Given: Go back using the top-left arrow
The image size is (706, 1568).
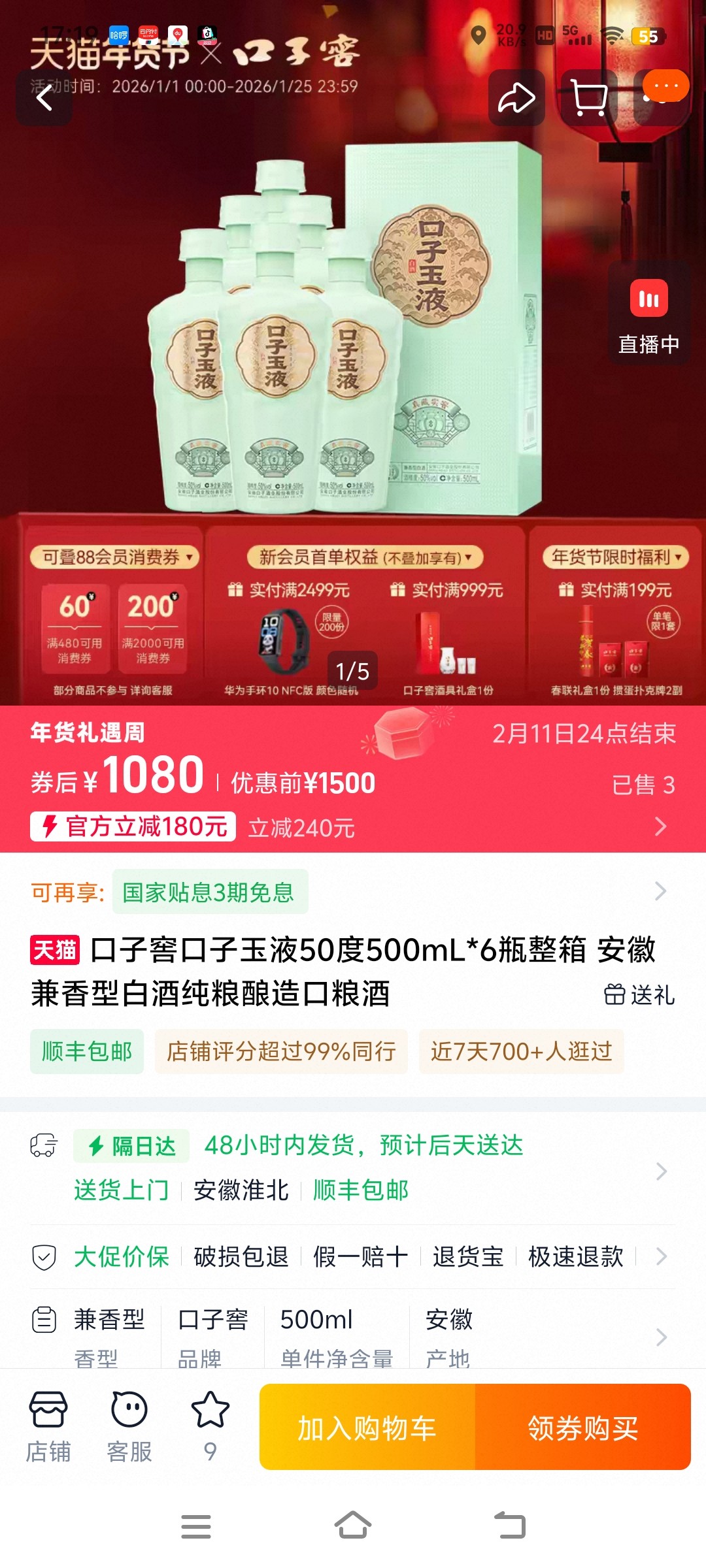Looking at the screenshot, I should [x=44, y=98].
